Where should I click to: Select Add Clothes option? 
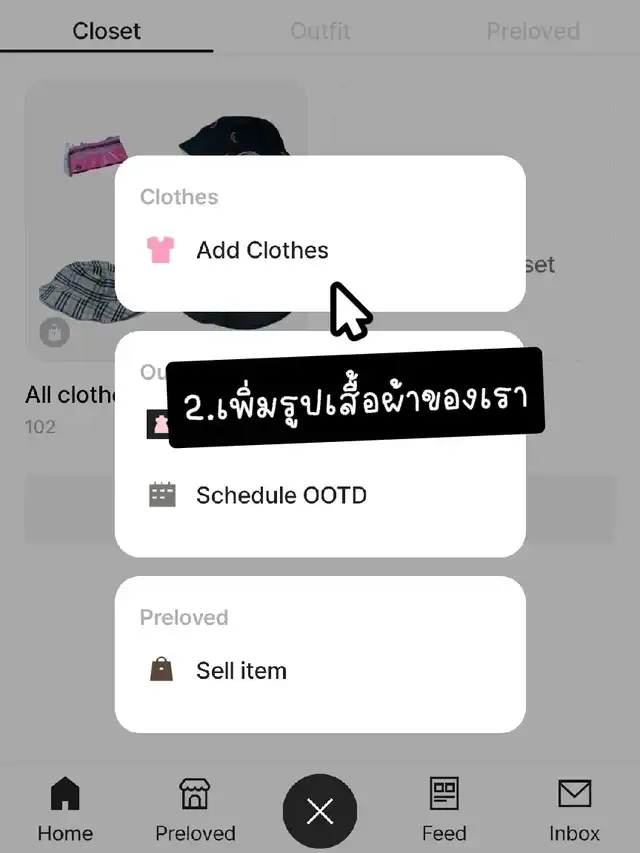(x=262, y=250)
